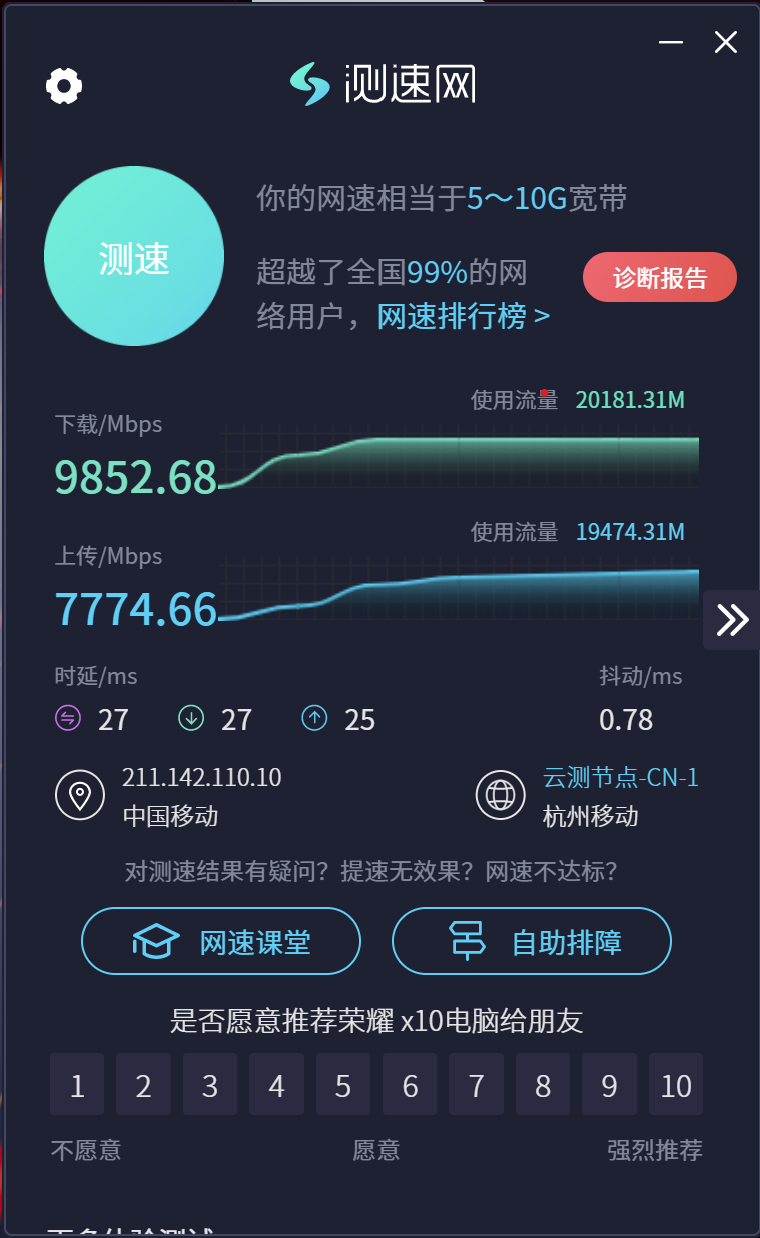The width and height of the screenshot is (760, 1238).
Task: Open the 网速排行榜 ranking link
Action: click(463, 316)
